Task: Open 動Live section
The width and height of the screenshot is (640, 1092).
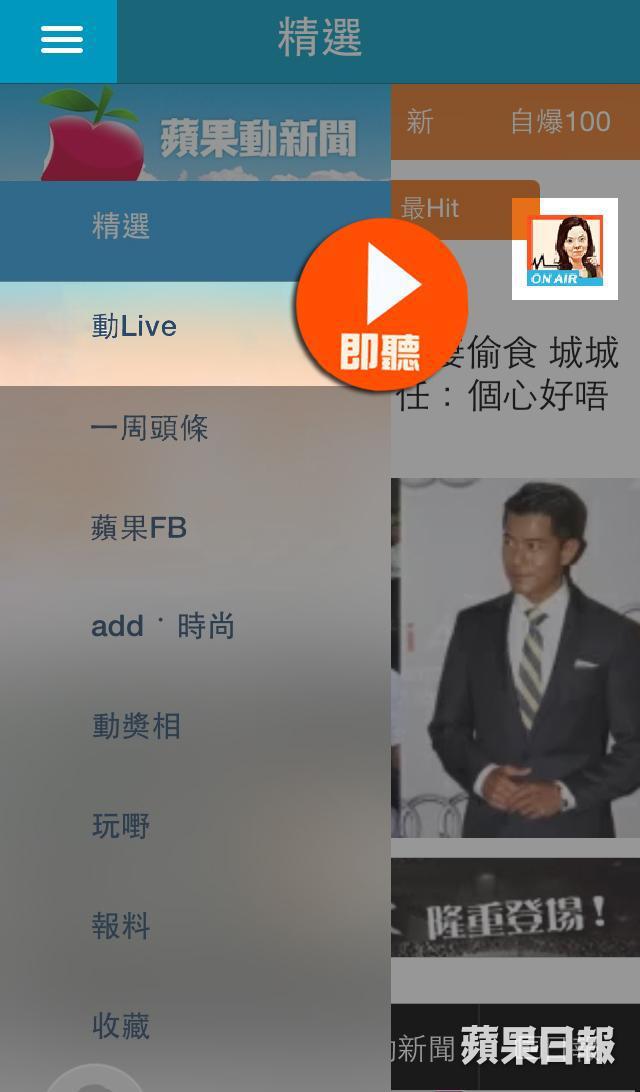Action: [x=134, y=327]
